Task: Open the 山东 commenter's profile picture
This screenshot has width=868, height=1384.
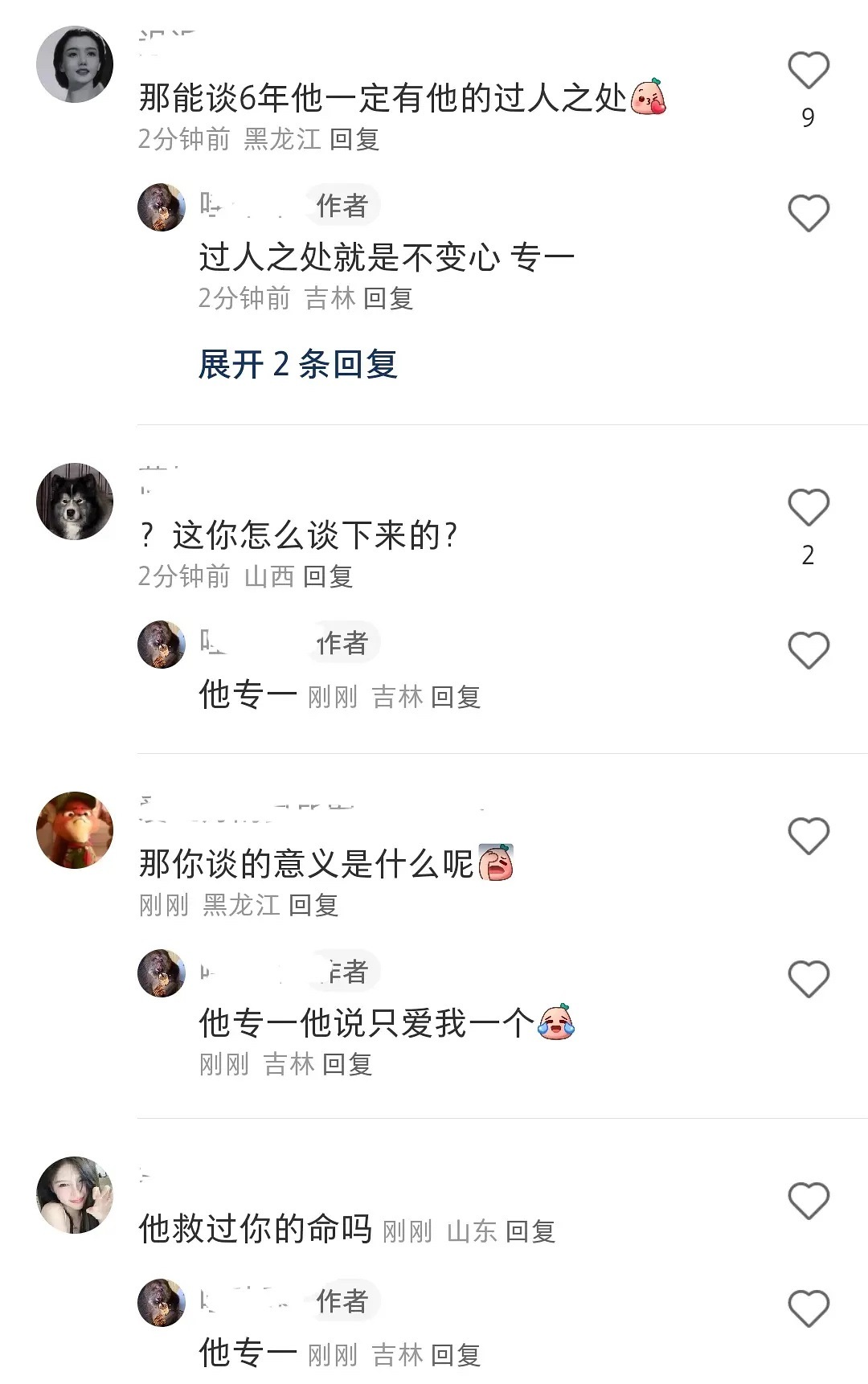Action: click(x=75, y=1195)
